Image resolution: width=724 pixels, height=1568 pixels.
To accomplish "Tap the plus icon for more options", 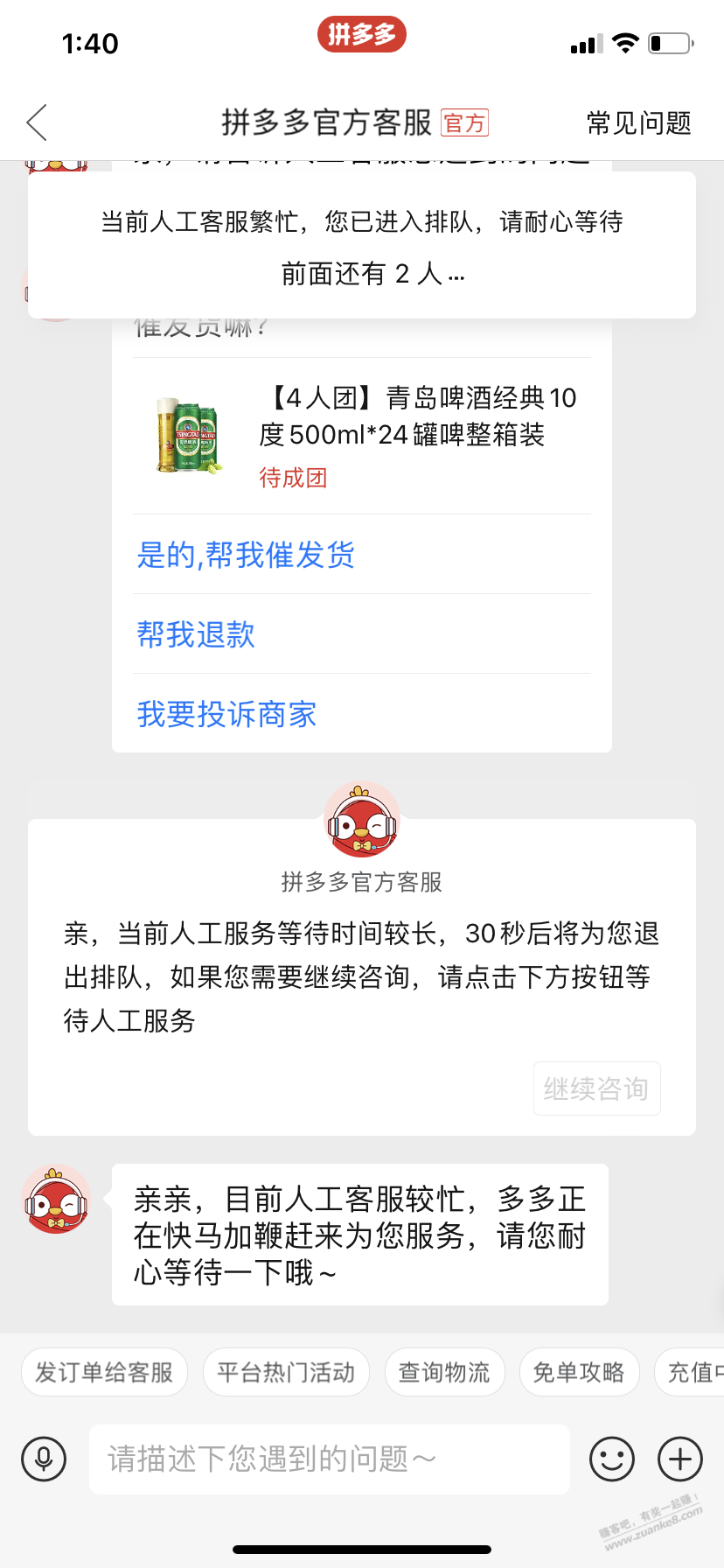I will [679, 1459].
